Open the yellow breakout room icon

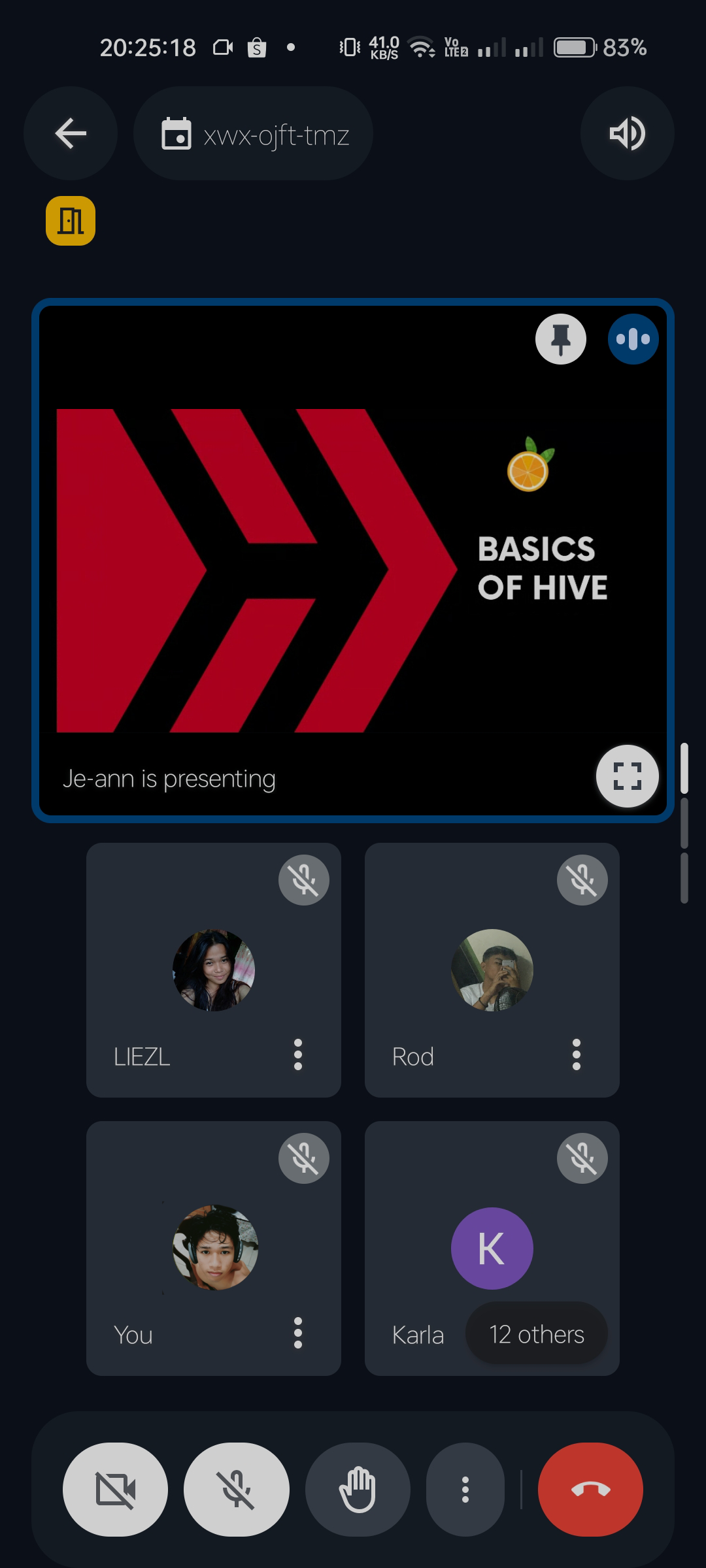pos(71,221)
